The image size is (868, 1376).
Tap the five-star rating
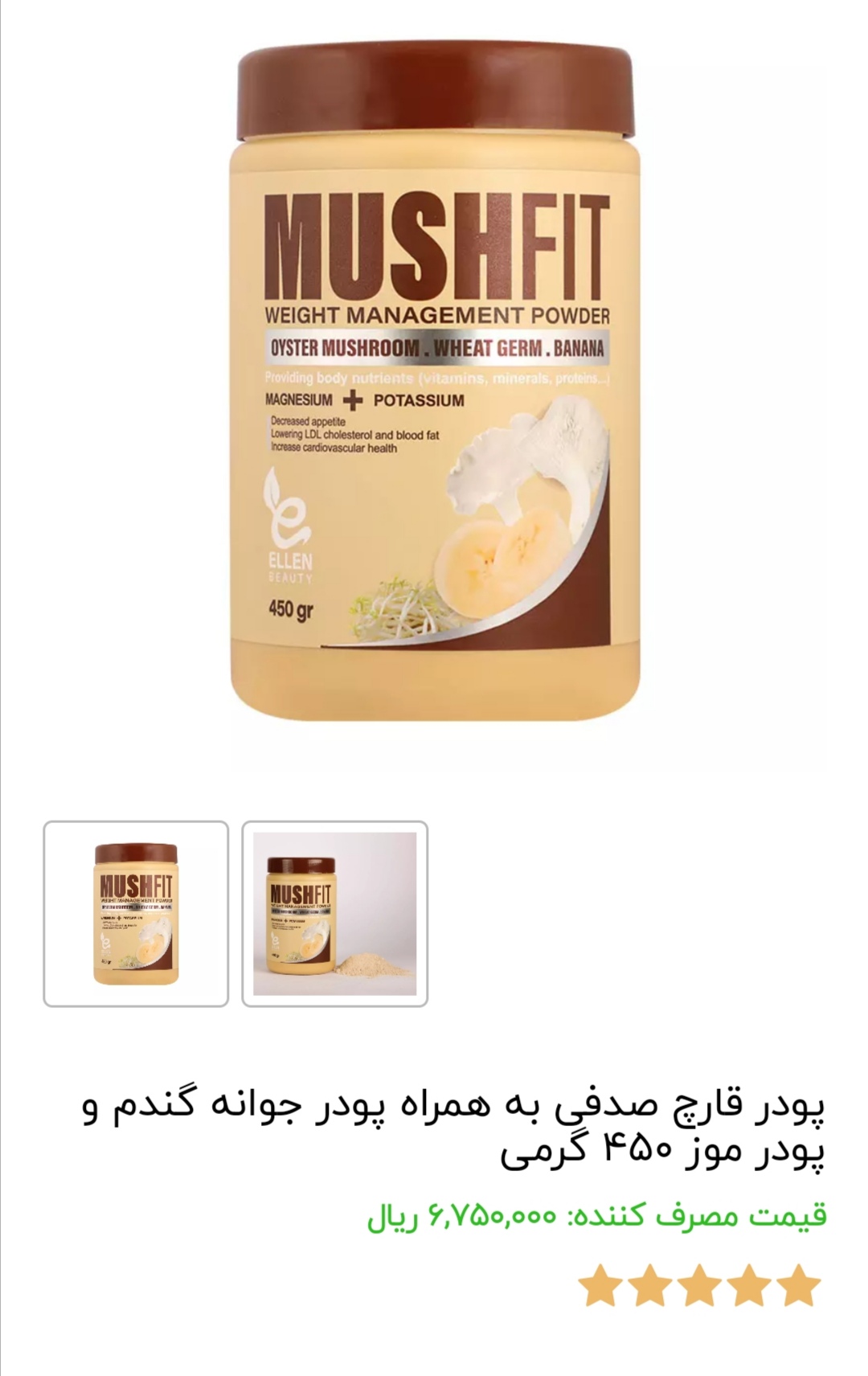click(700, 1285)
